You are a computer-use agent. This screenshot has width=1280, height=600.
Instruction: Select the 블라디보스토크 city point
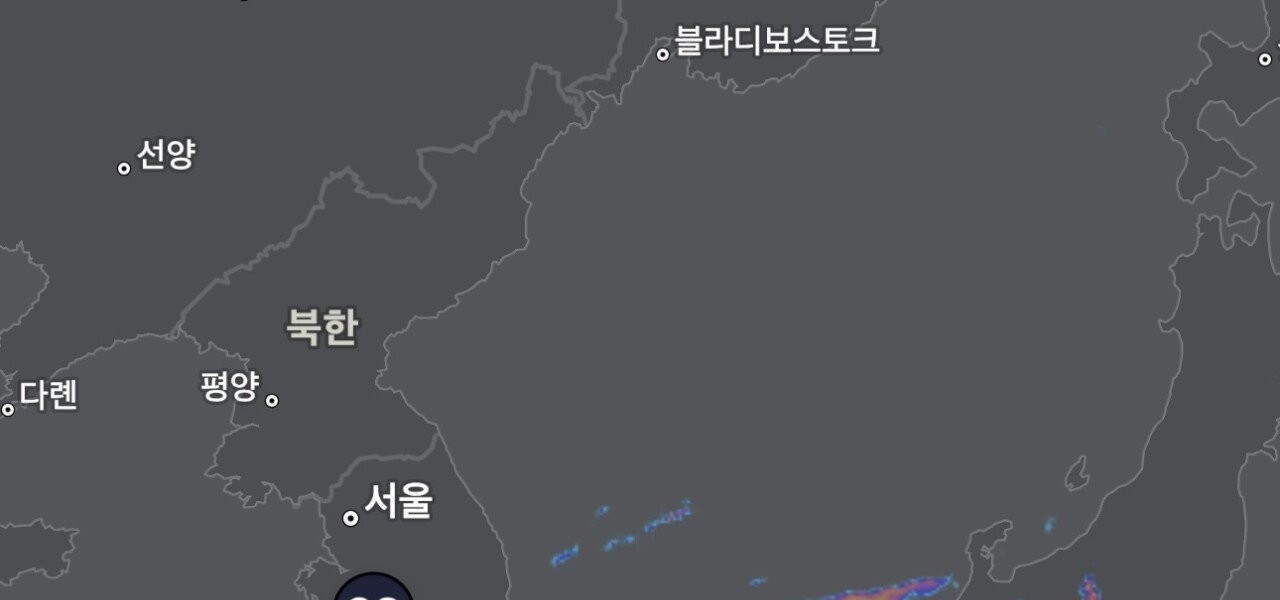click(x=662, y=54)
